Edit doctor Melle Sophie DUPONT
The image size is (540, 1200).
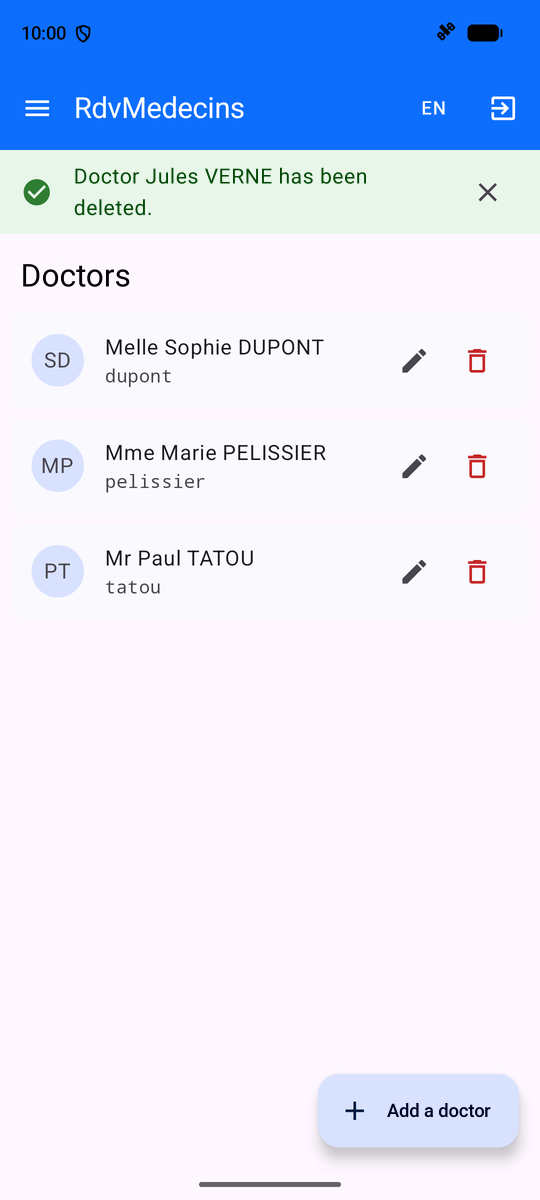click(x=414, y=361)
